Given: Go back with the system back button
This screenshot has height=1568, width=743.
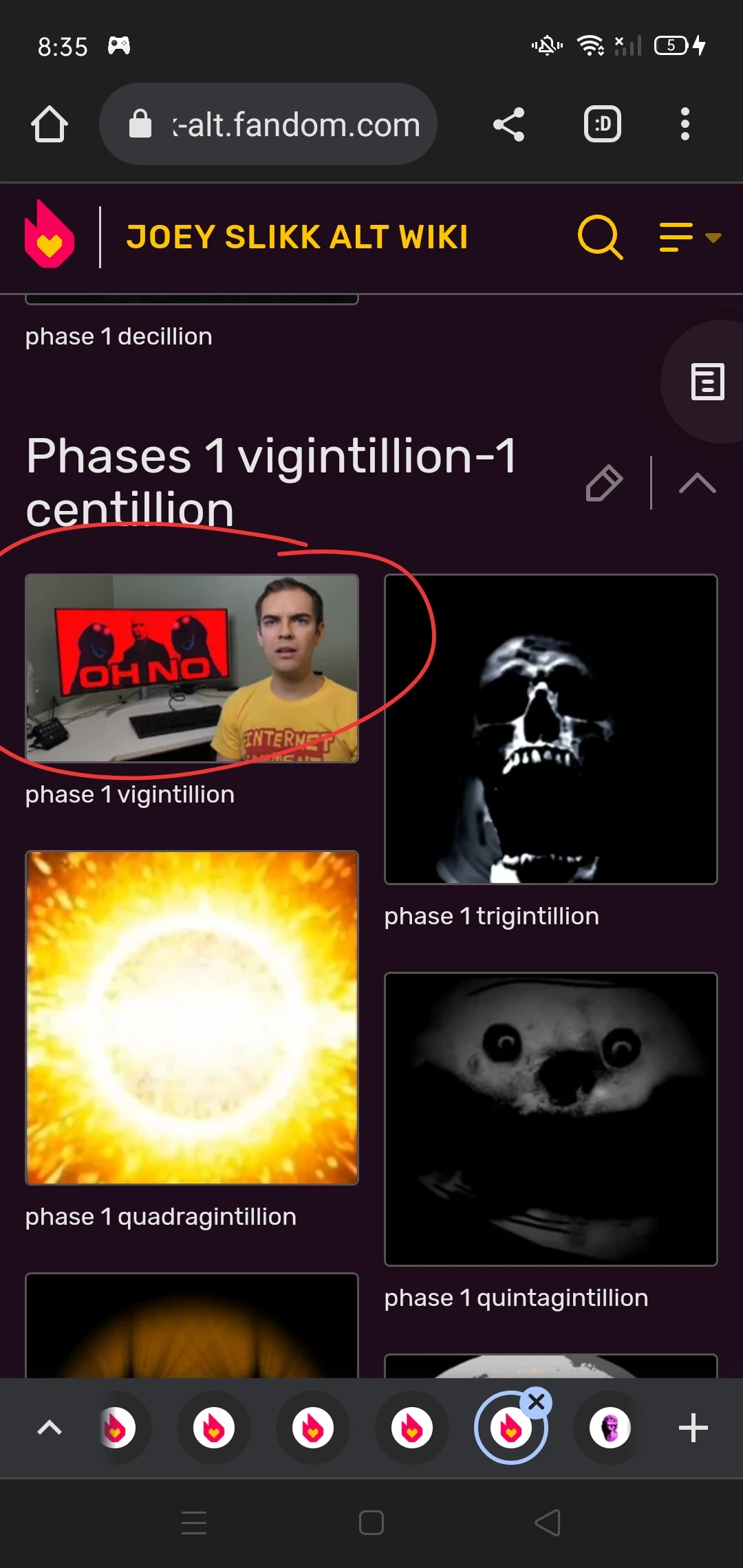Looking at the screenshot, I should click(x=548, y=1523).
